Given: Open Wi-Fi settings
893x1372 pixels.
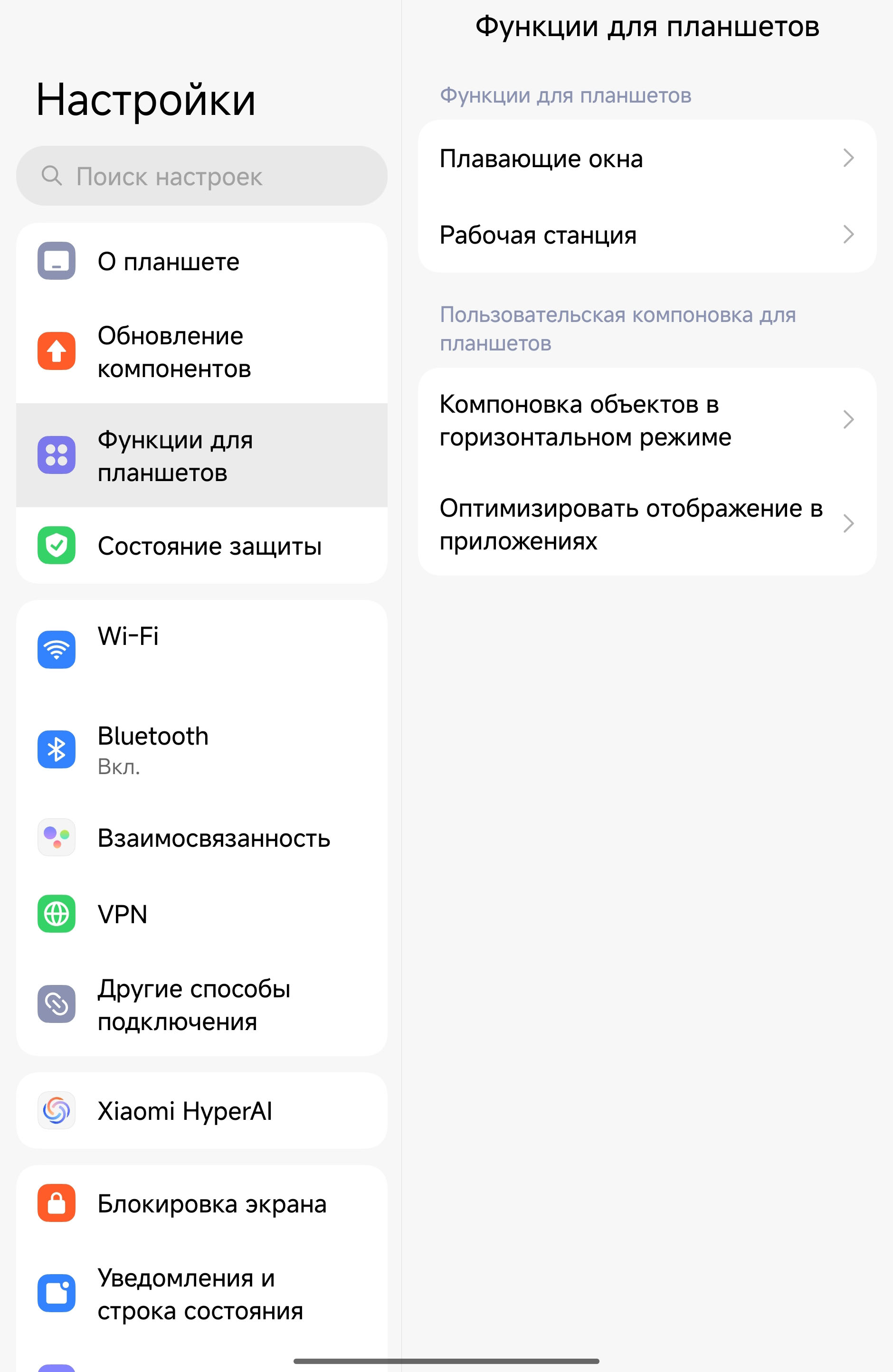Looking at the screenshot, I should coord(202,650).
